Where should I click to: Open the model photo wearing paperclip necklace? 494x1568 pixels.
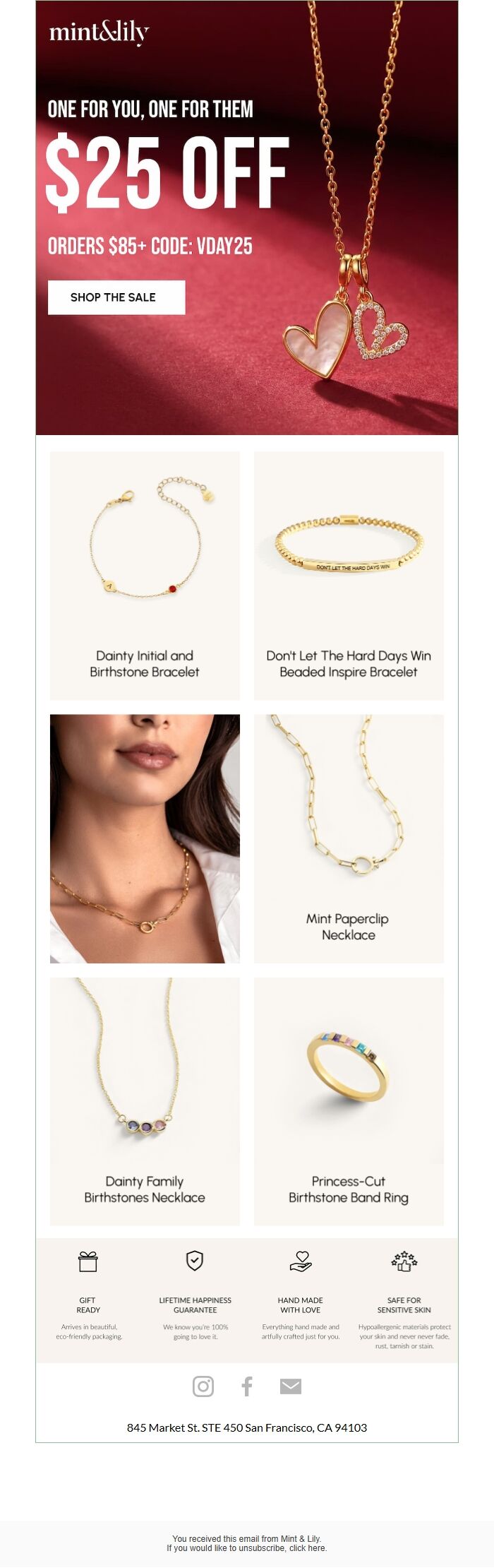coord(145,838)
